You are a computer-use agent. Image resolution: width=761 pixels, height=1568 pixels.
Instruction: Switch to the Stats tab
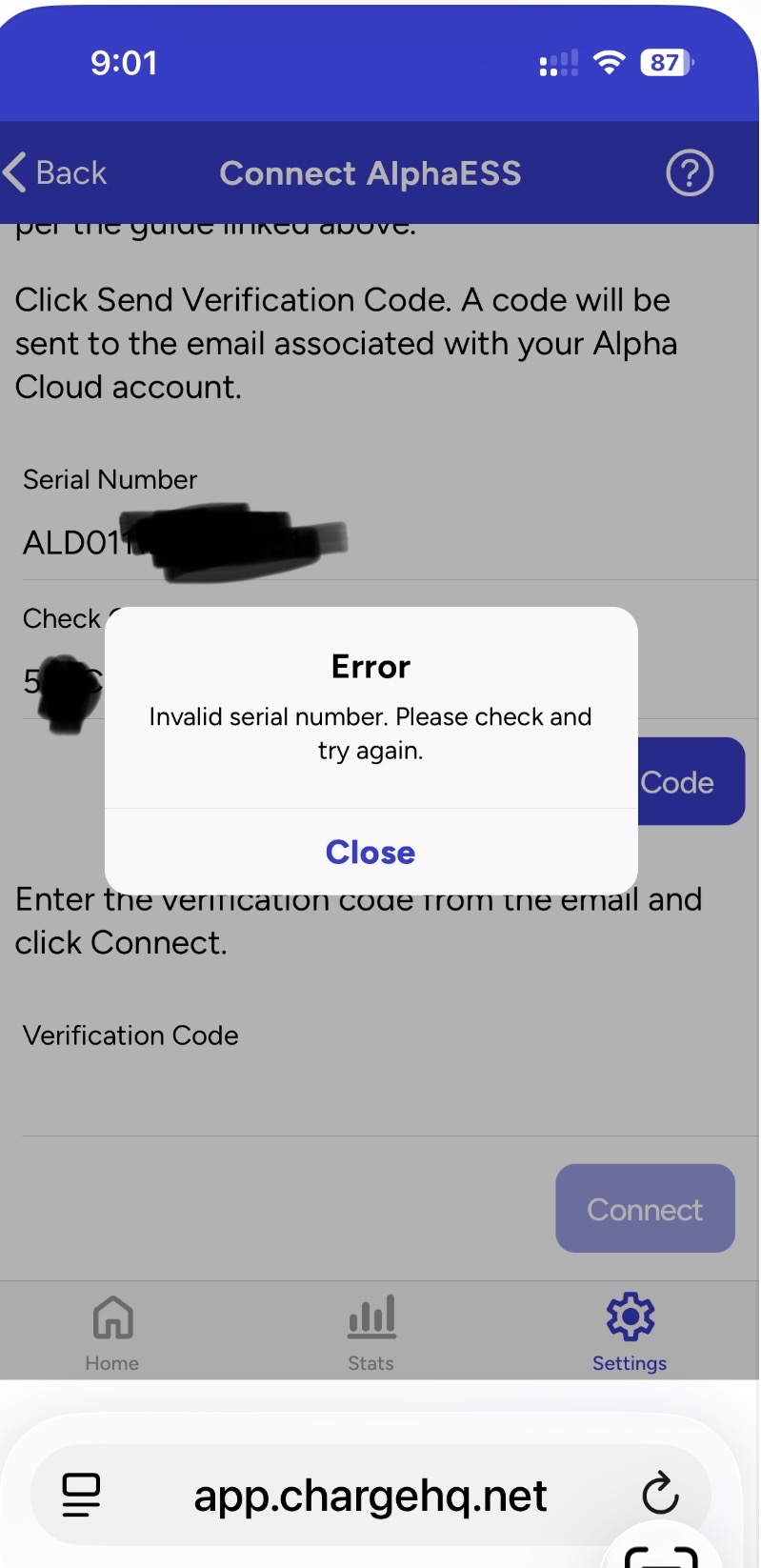(x=370, y=1332)
